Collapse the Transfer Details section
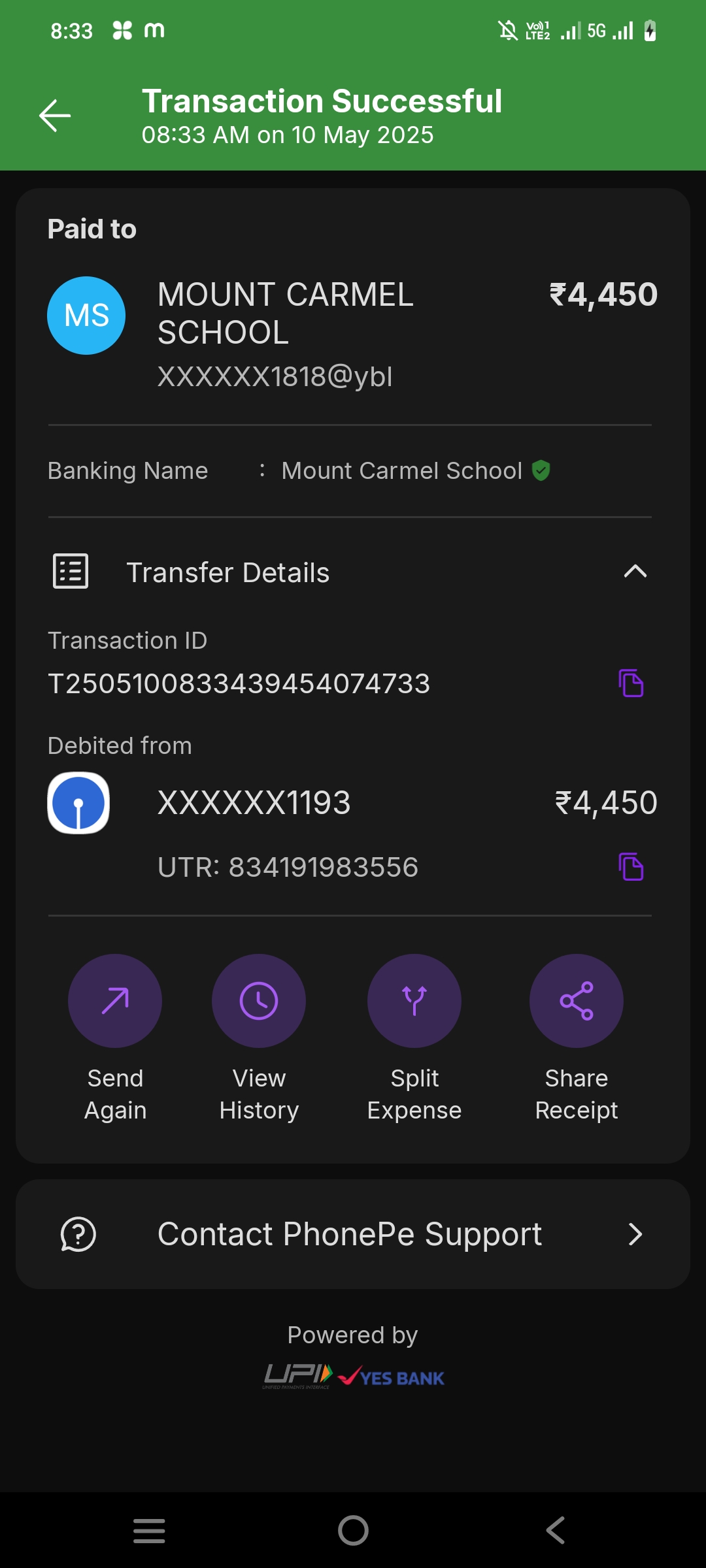The width and height of the screenshot is (706, 1568). point(635,572)
